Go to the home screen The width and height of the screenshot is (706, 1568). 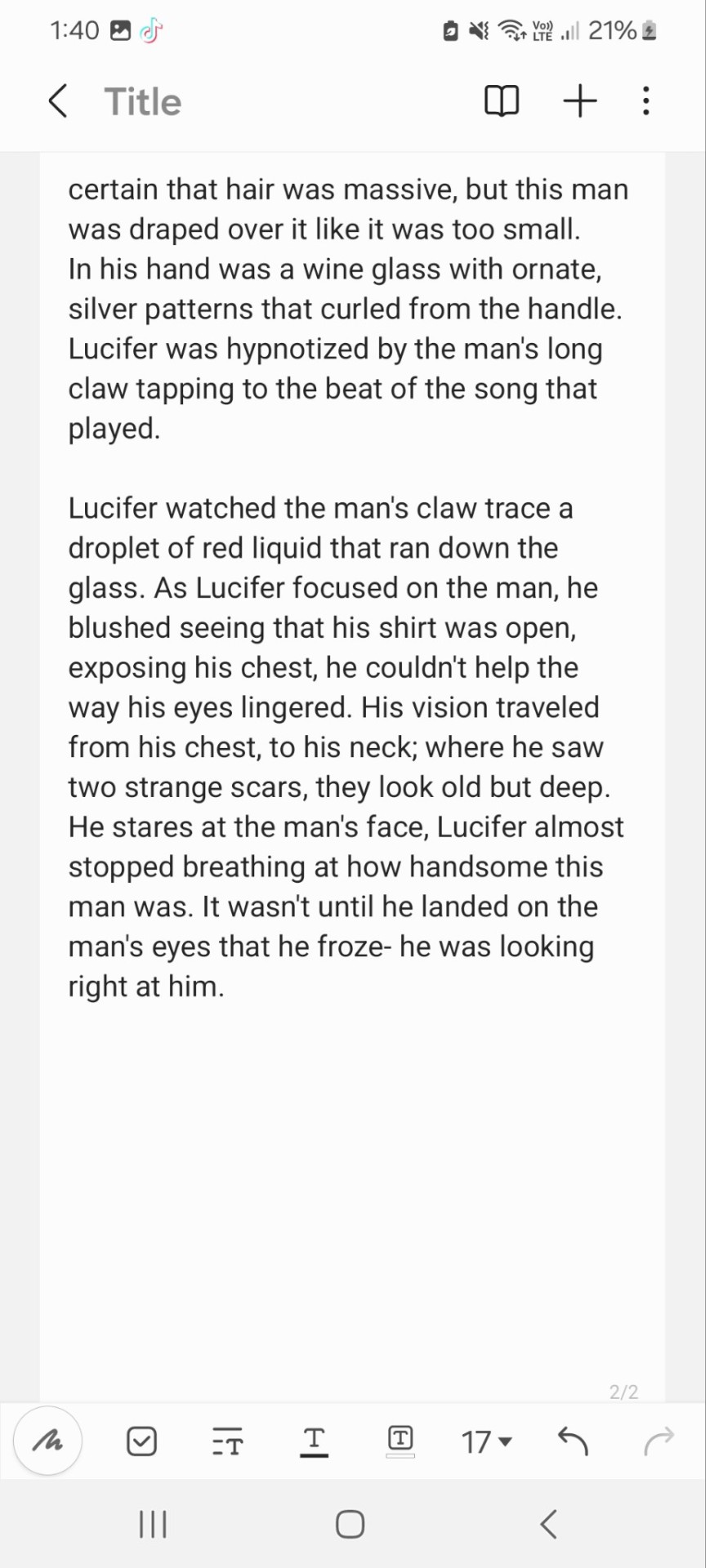(351, 1524)
